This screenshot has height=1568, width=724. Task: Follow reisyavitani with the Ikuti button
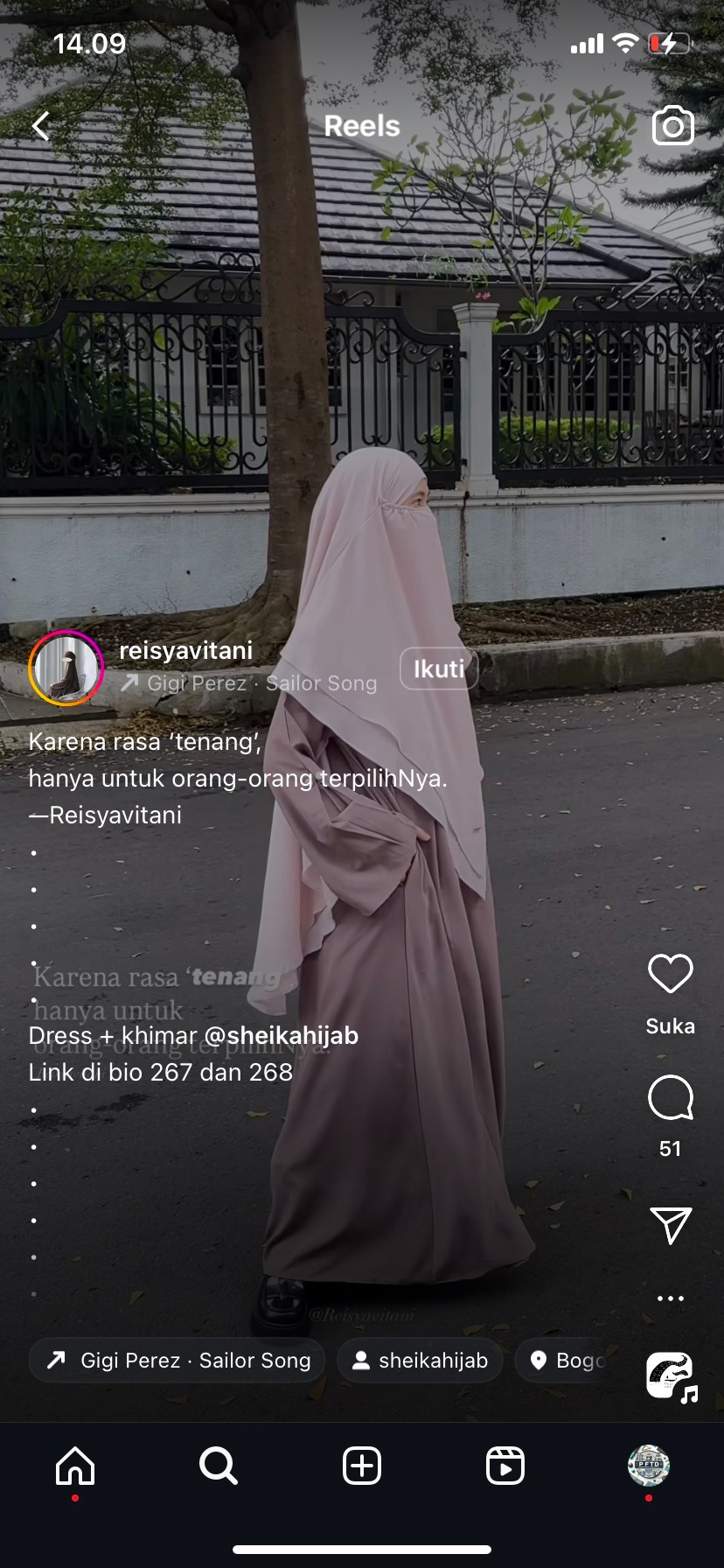pos(438,669)
